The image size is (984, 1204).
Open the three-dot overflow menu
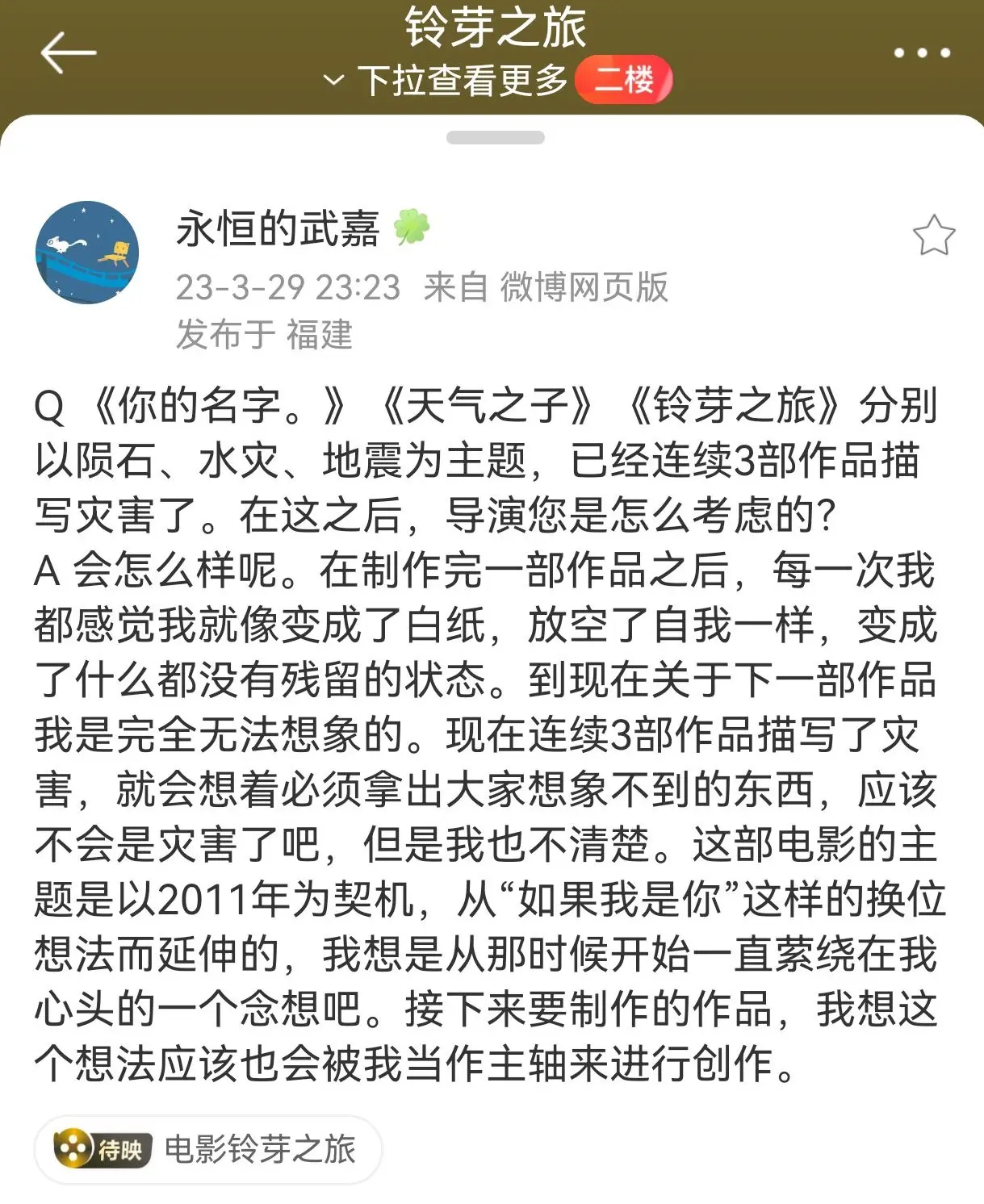[922, 53]
